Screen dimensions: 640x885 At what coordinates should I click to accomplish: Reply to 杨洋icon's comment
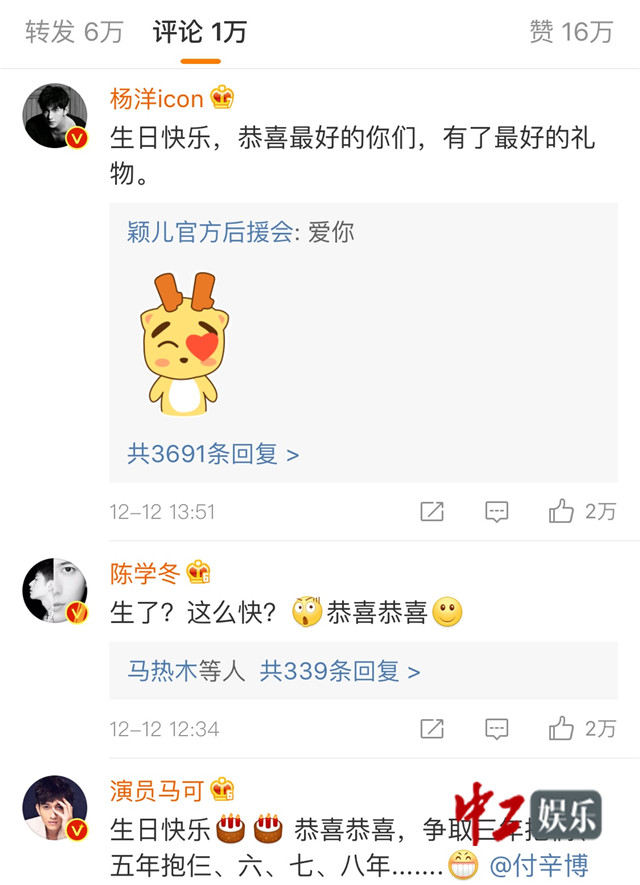(x=497, y=512)
